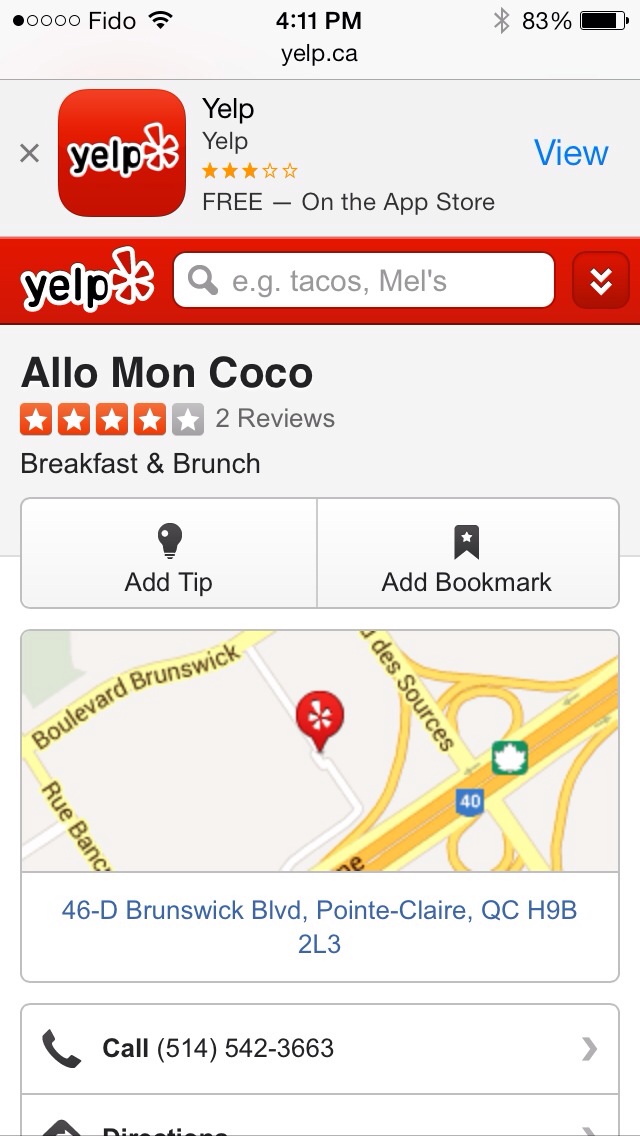Add a tip for Allo Mon Coco
The width and height of the screenshot is (640, 1136).
point(169,553)
